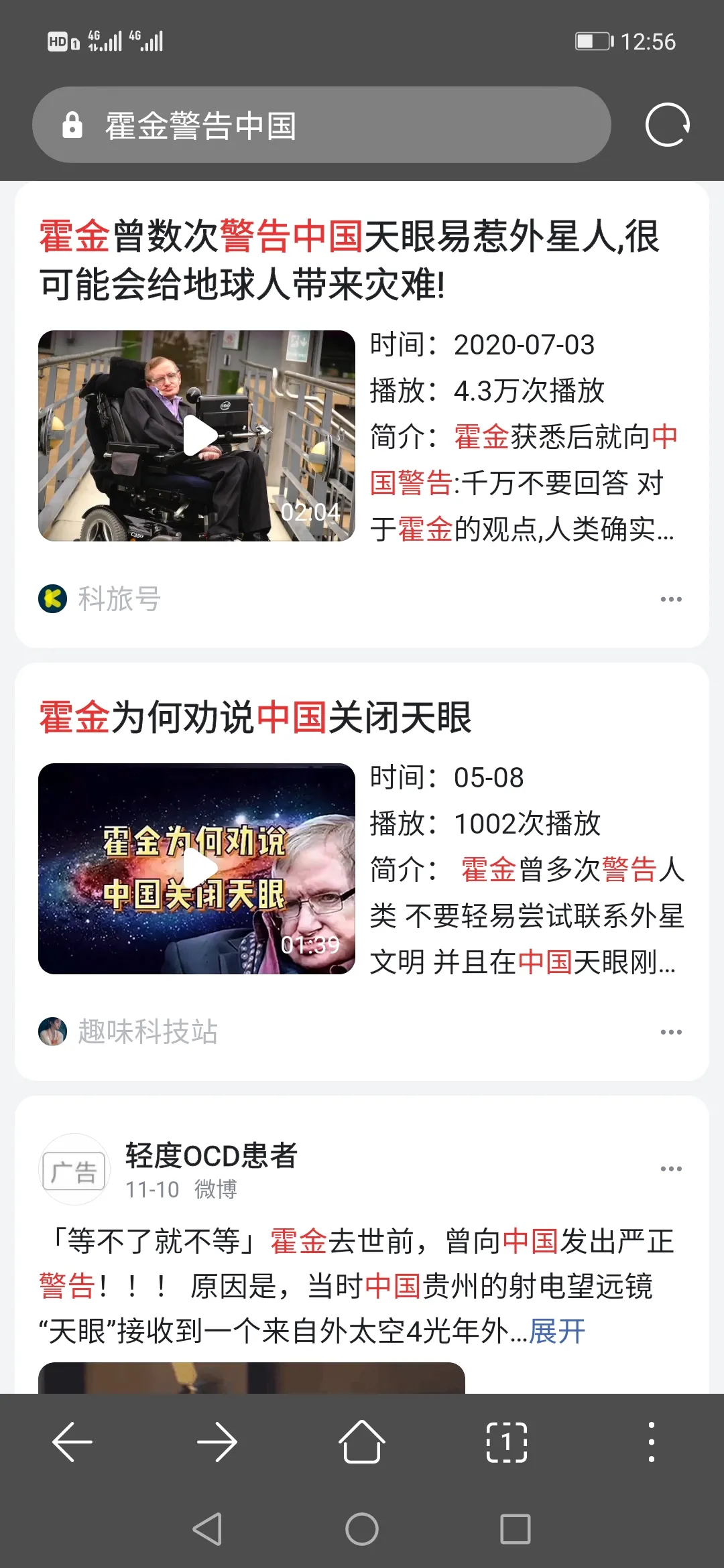
Task: Play the 02:04 Hawking wheelchair video
Action: (196, 436)
